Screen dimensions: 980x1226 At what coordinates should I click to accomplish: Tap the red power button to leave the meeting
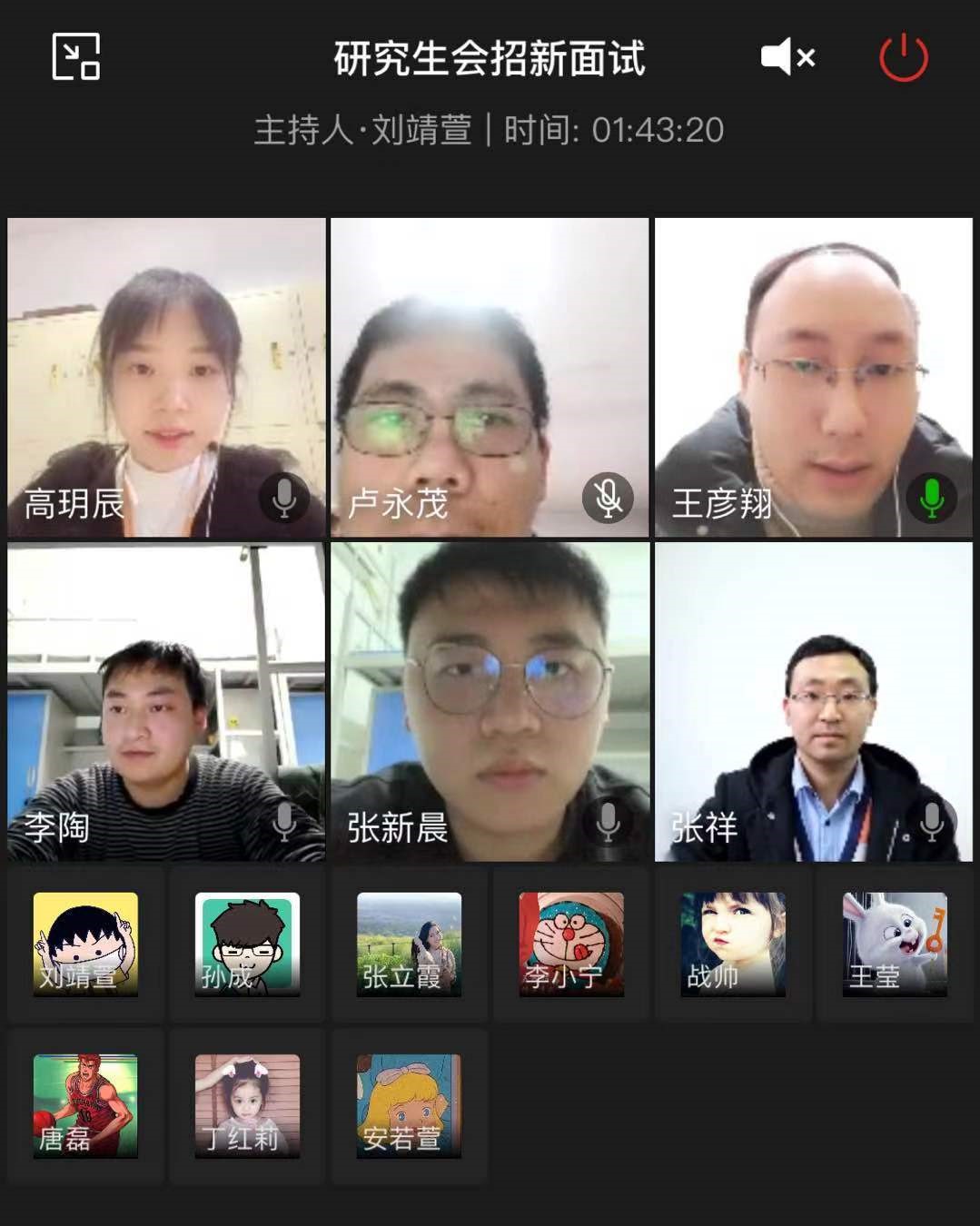903,57
